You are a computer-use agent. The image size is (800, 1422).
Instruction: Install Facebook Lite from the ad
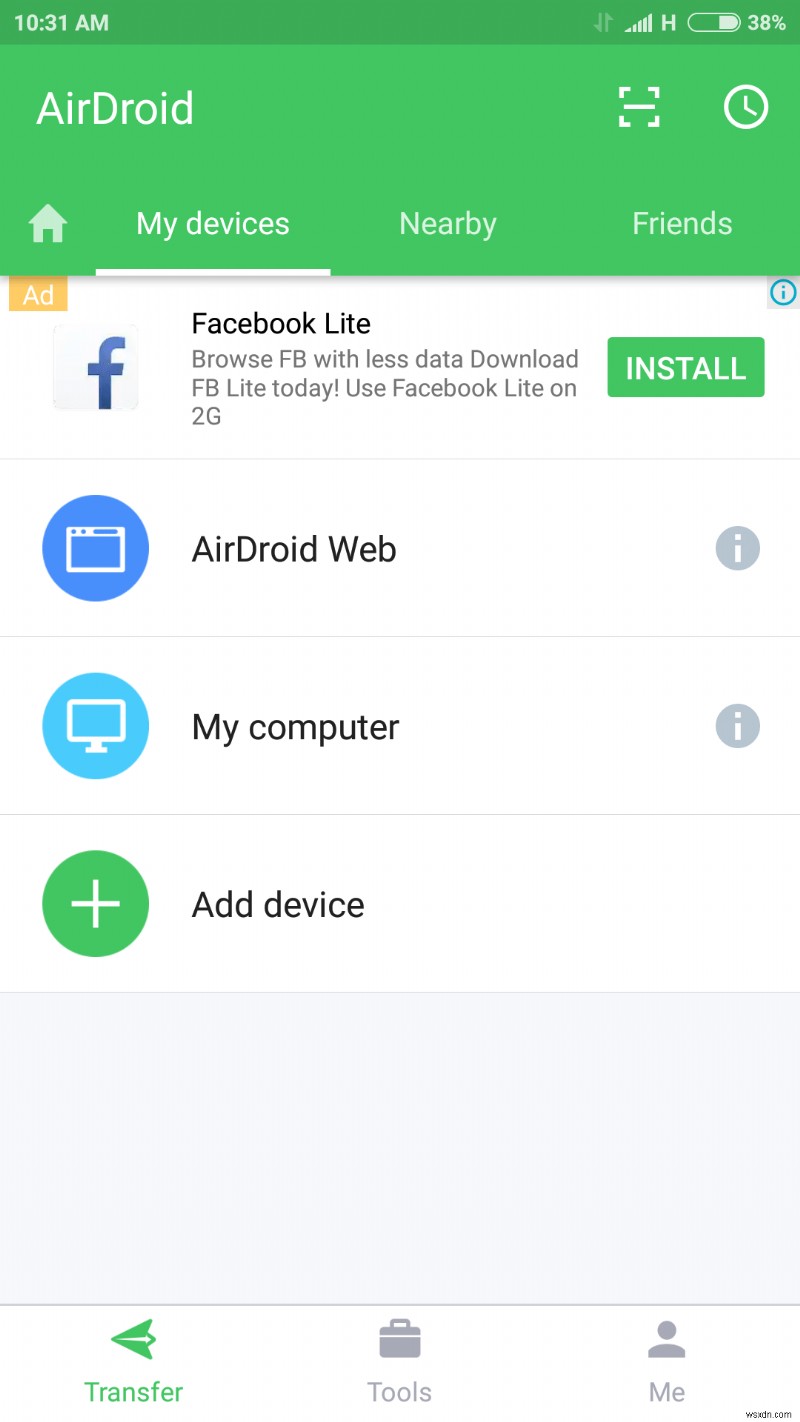685,368
